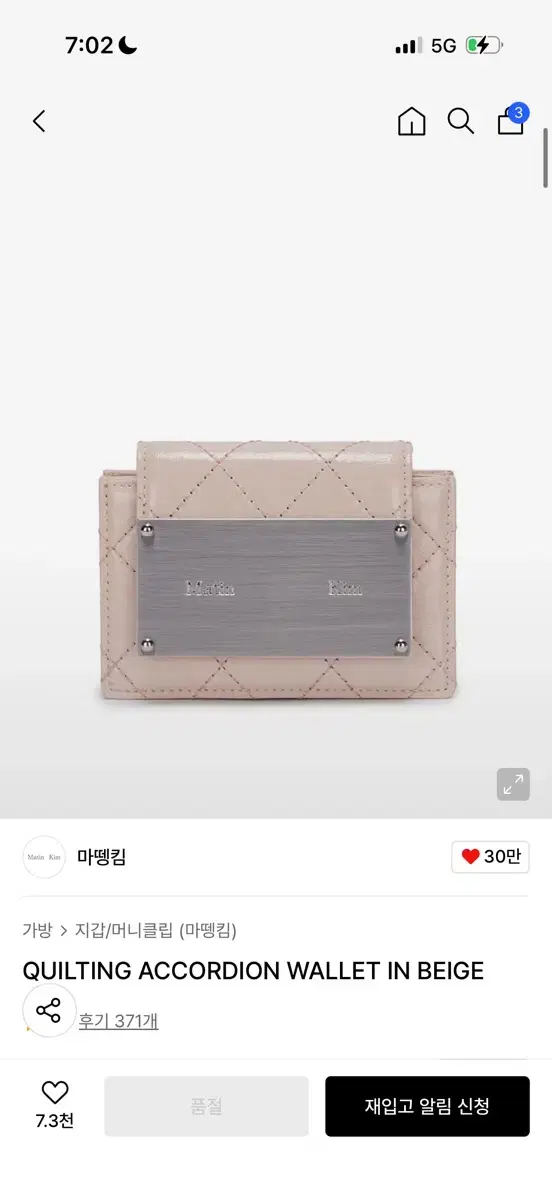Screen dimensions: 552x1200
Task: Add product to wishlist via 7.3천 heart
Action: 54,1105
